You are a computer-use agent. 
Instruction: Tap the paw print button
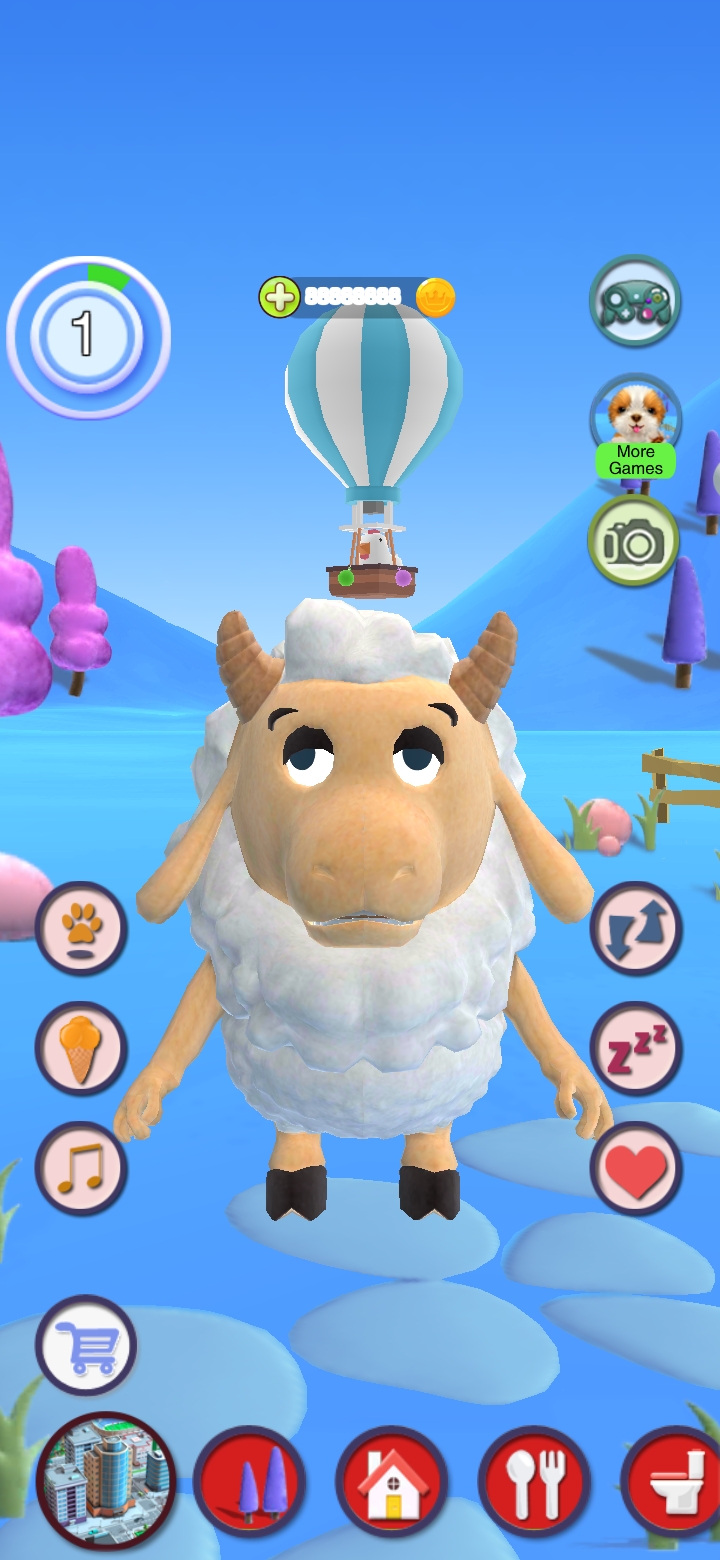click(81, 929)
